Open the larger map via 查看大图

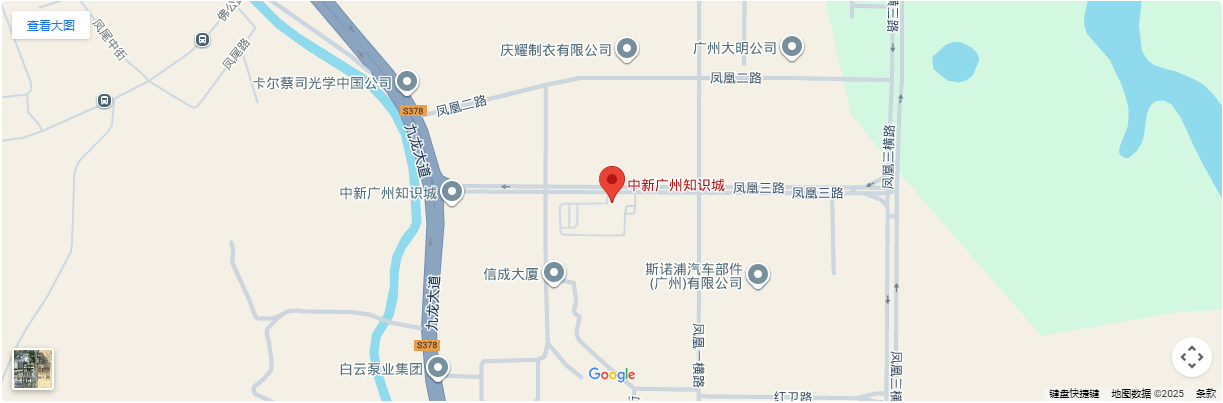51,25
